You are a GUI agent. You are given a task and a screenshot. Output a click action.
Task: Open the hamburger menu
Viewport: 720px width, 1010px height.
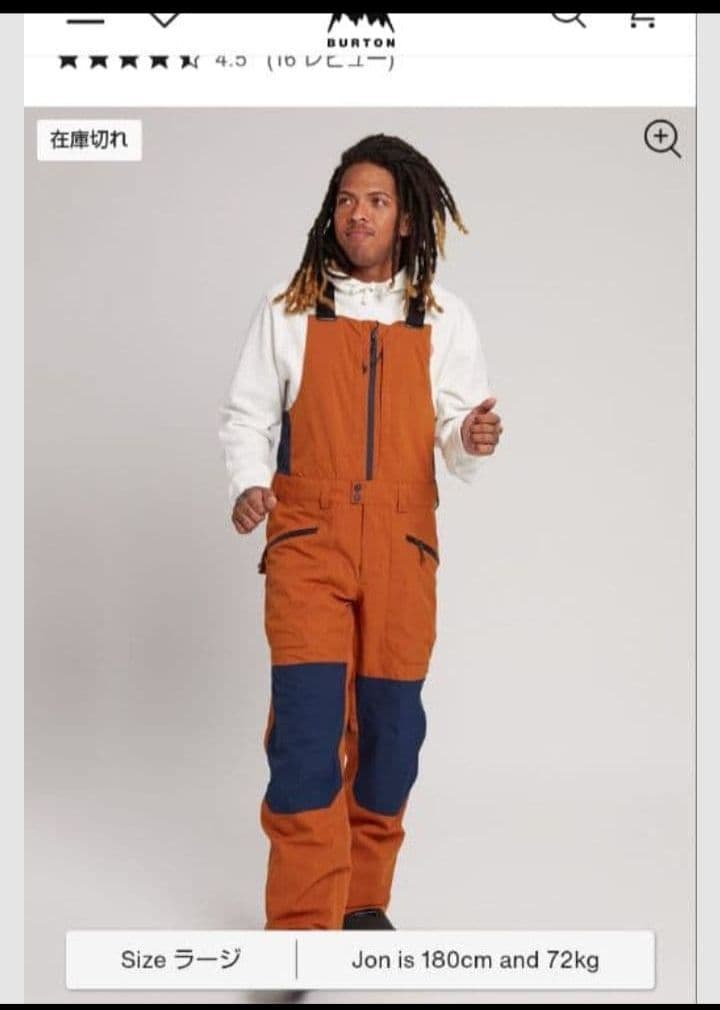coord(85,19)
